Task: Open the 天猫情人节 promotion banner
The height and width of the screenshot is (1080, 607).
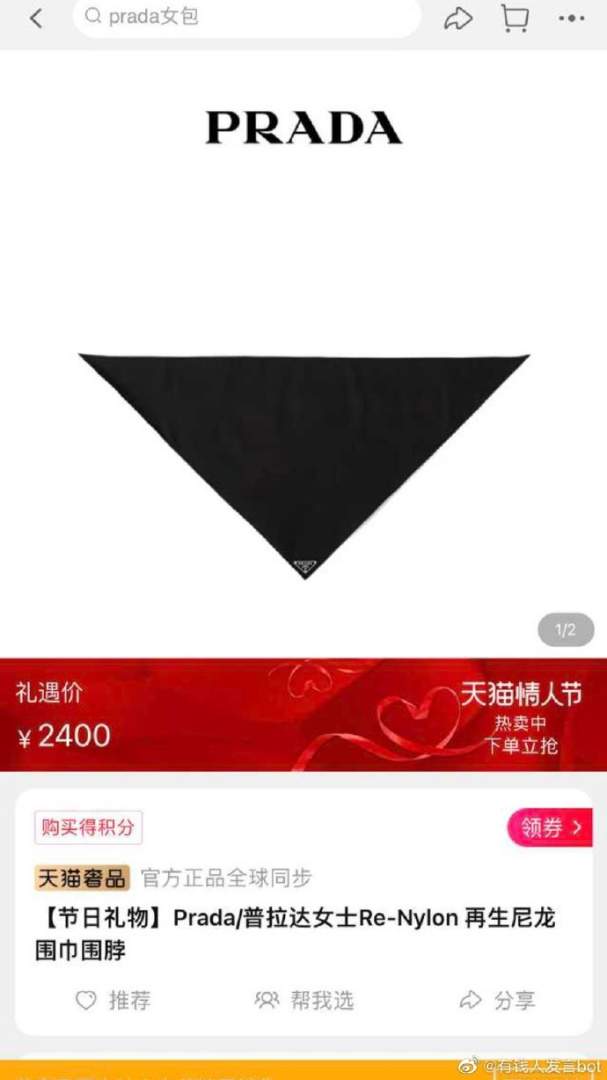Action: coord(519,717)
